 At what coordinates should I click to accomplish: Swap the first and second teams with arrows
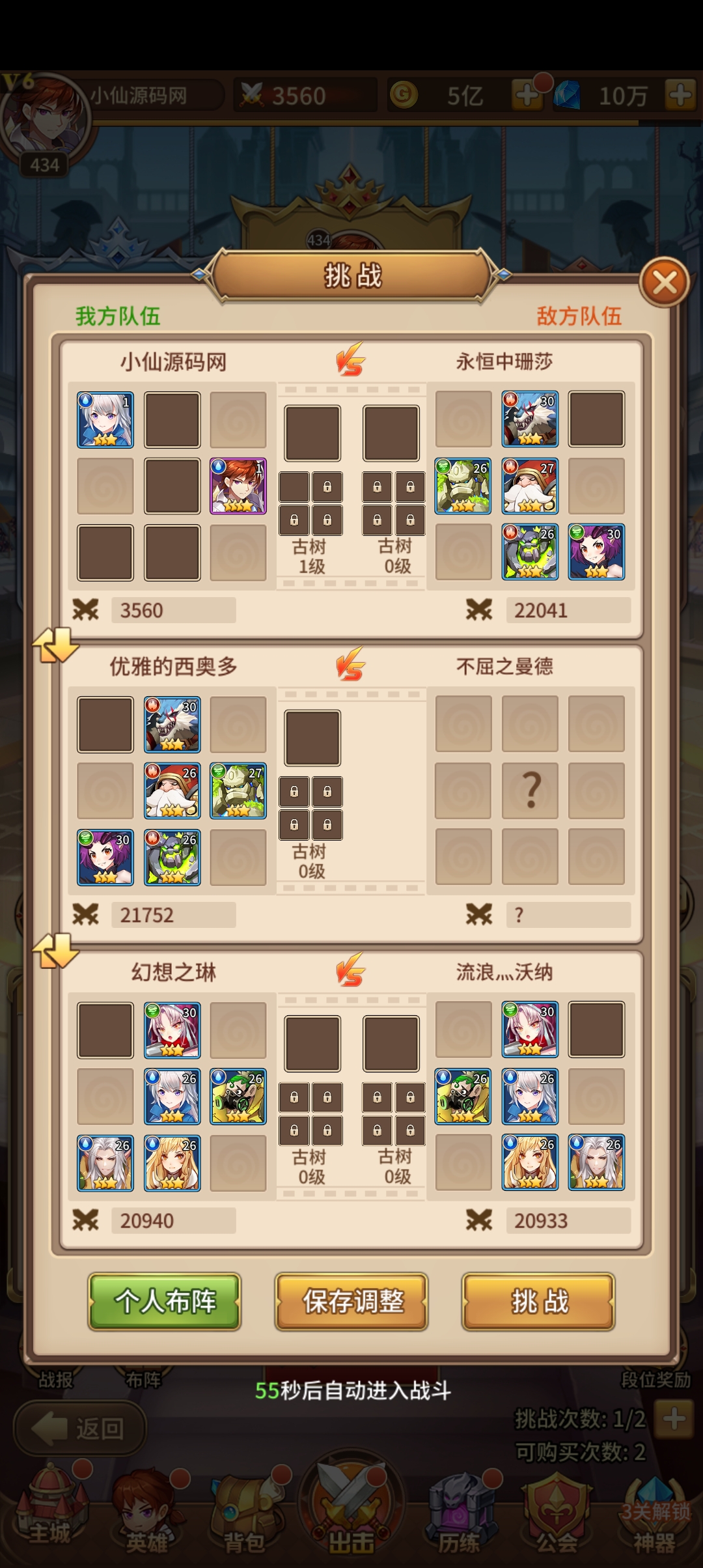tap(56, 645)
